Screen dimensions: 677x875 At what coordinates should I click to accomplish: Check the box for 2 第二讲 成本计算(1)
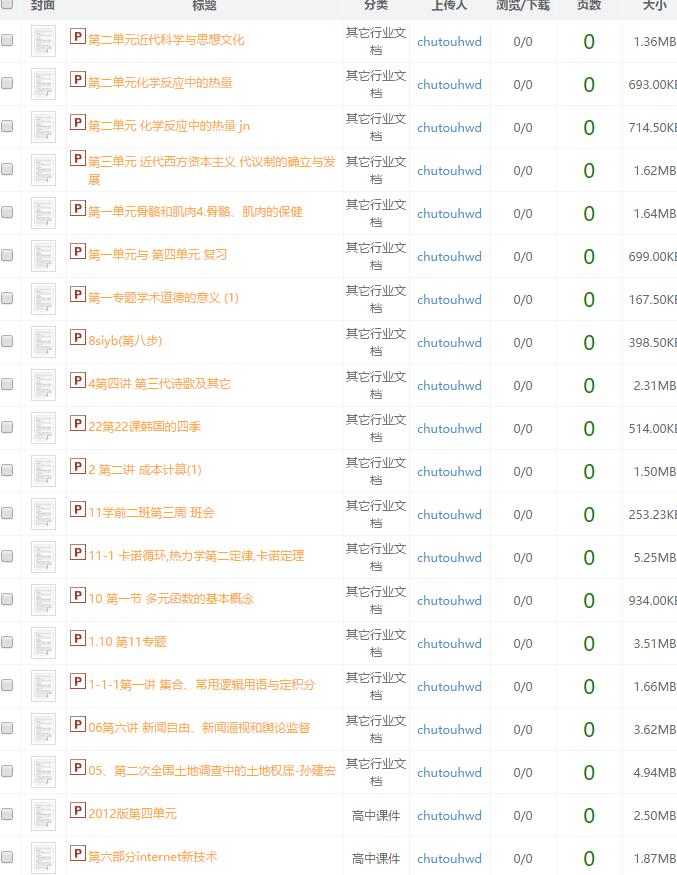8,470
